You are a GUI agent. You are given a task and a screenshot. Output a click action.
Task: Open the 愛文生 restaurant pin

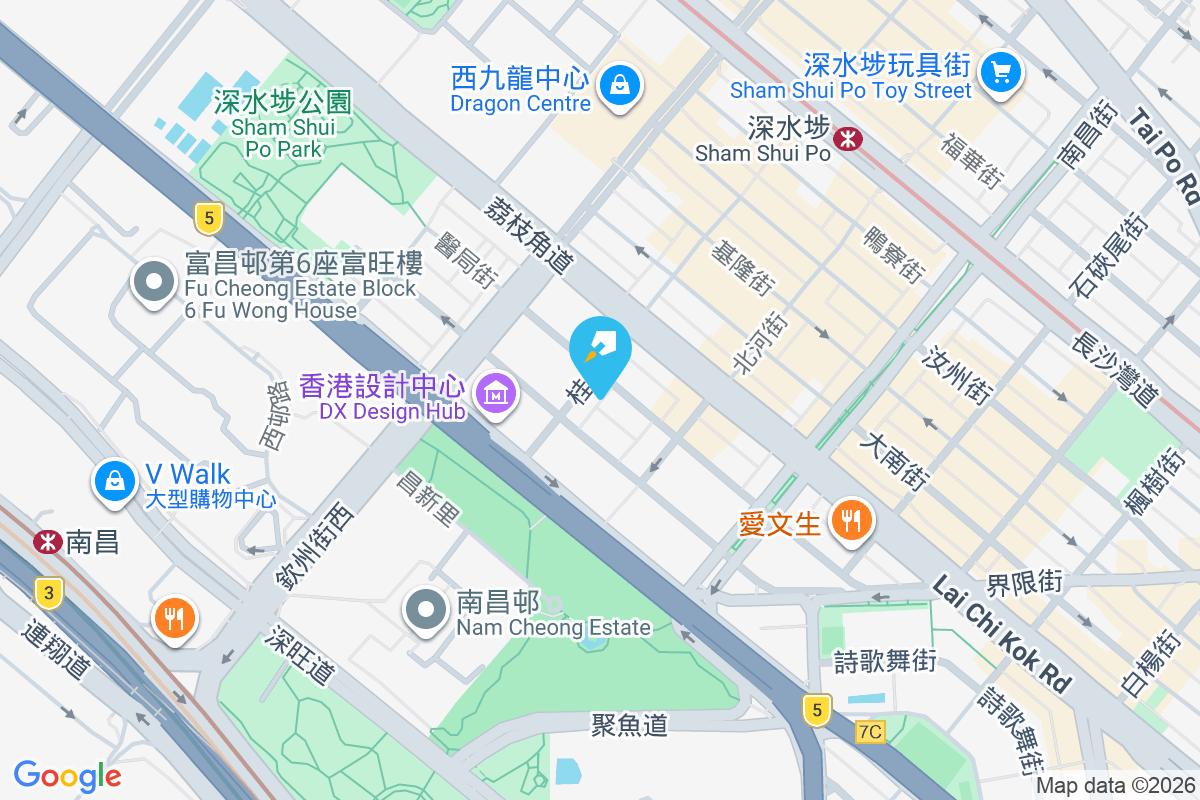click(x=851, y=520)
